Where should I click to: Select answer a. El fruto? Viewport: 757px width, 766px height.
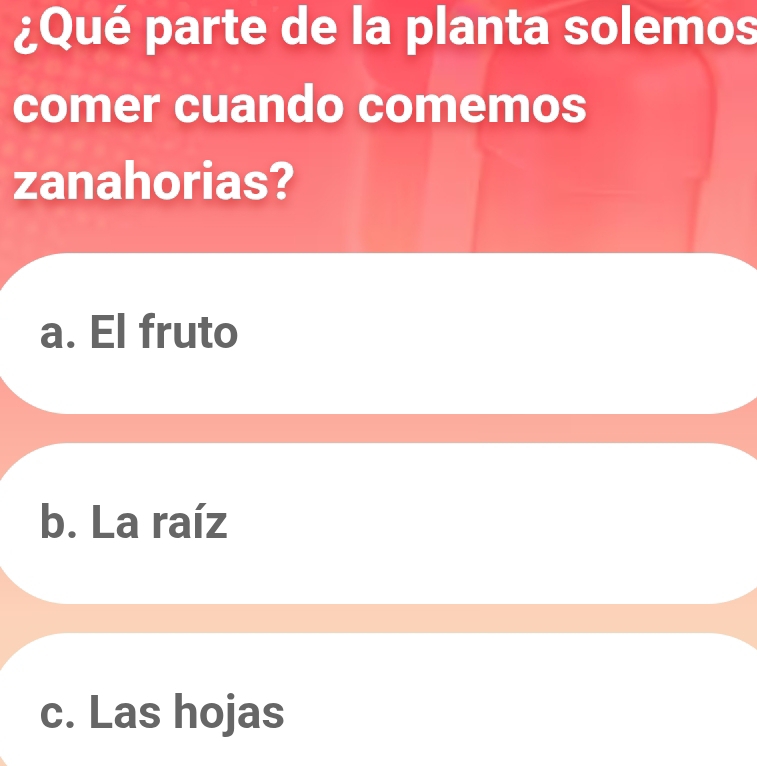[x=378, y=333]
